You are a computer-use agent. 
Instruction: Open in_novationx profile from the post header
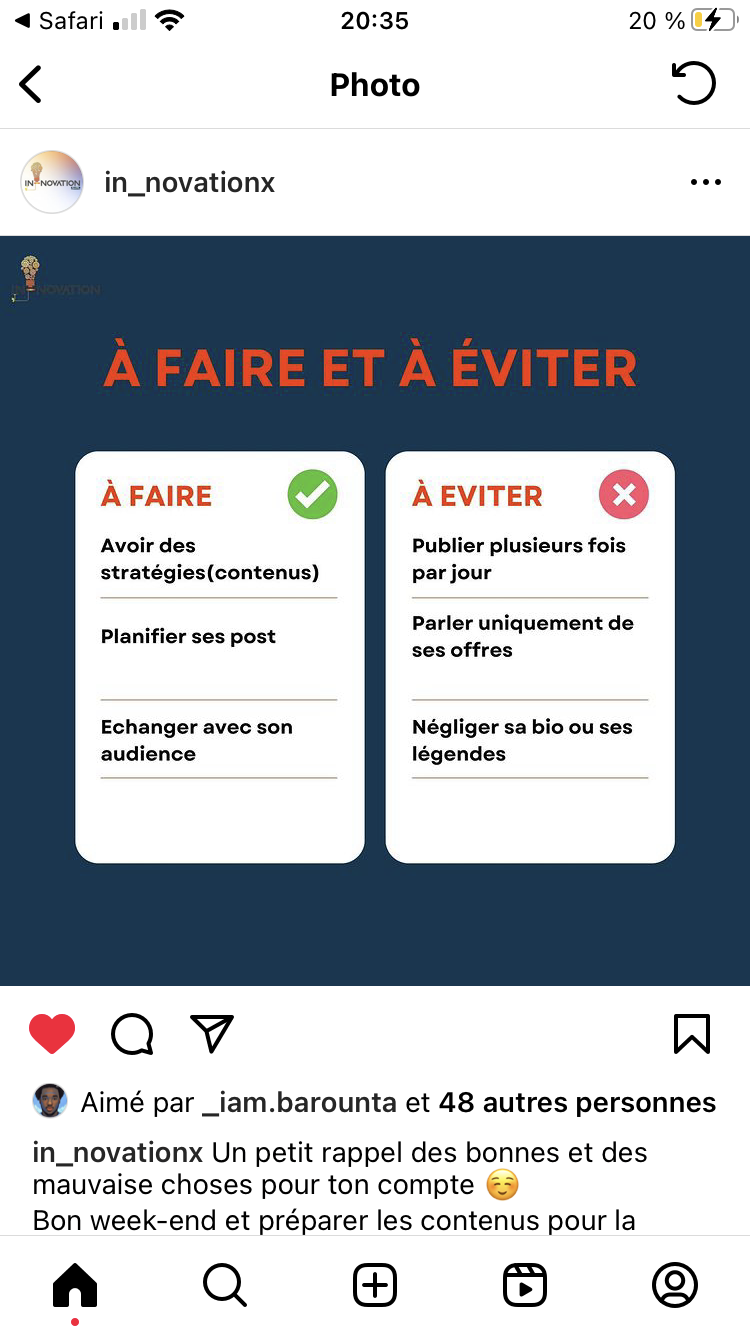[189, 182]
